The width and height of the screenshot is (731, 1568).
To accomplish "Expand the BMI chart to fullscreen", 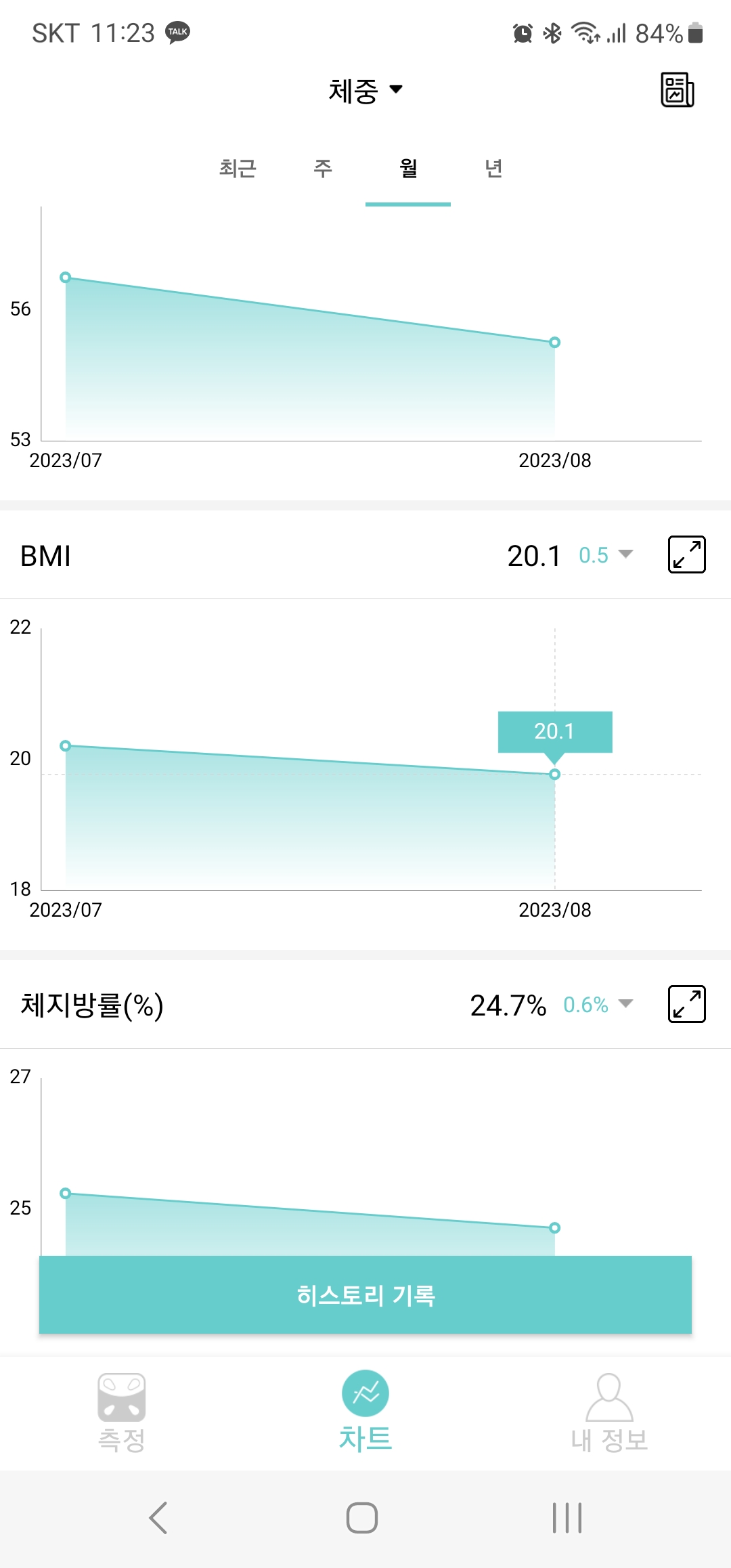I will [x=686, y=554].
